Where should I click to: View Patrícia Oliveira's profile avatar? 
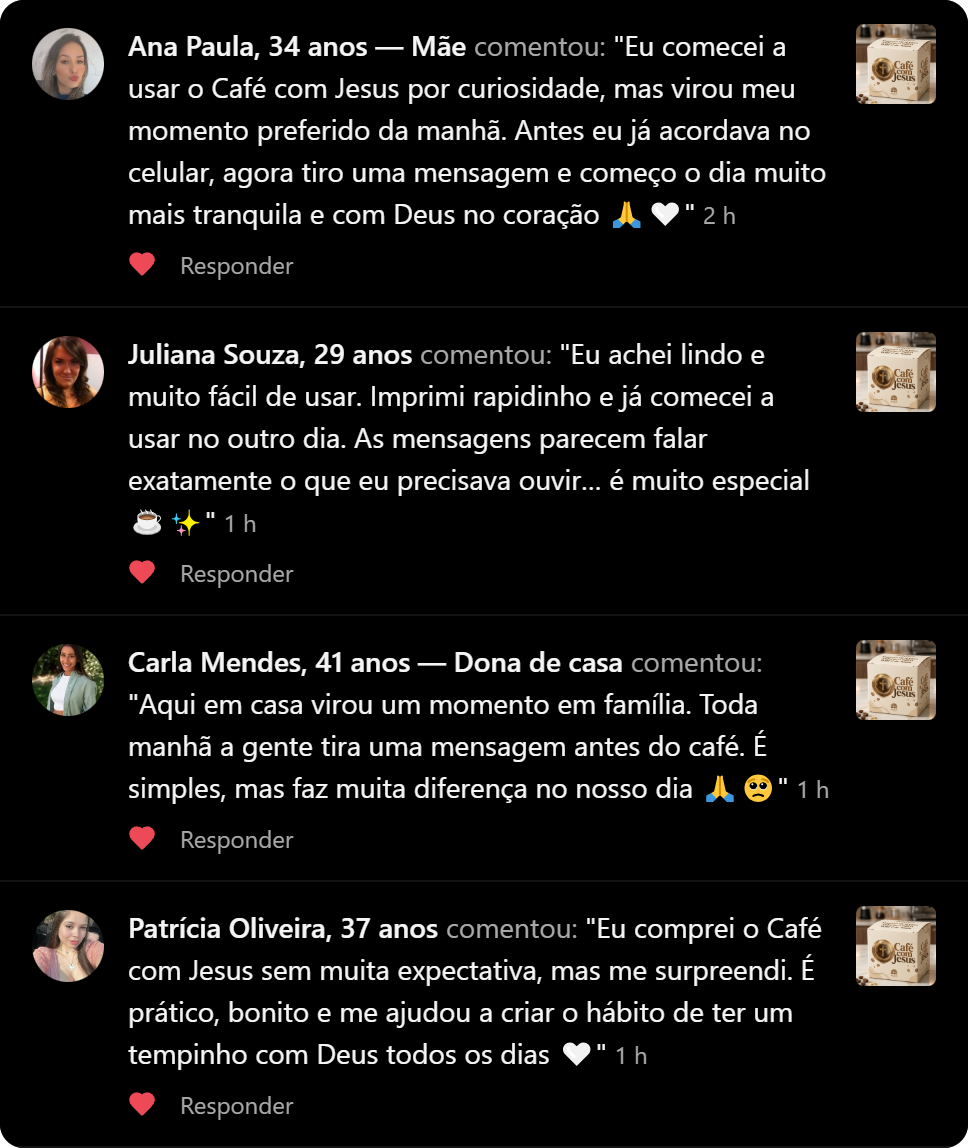pyautogui.click(x=68, y=946)
